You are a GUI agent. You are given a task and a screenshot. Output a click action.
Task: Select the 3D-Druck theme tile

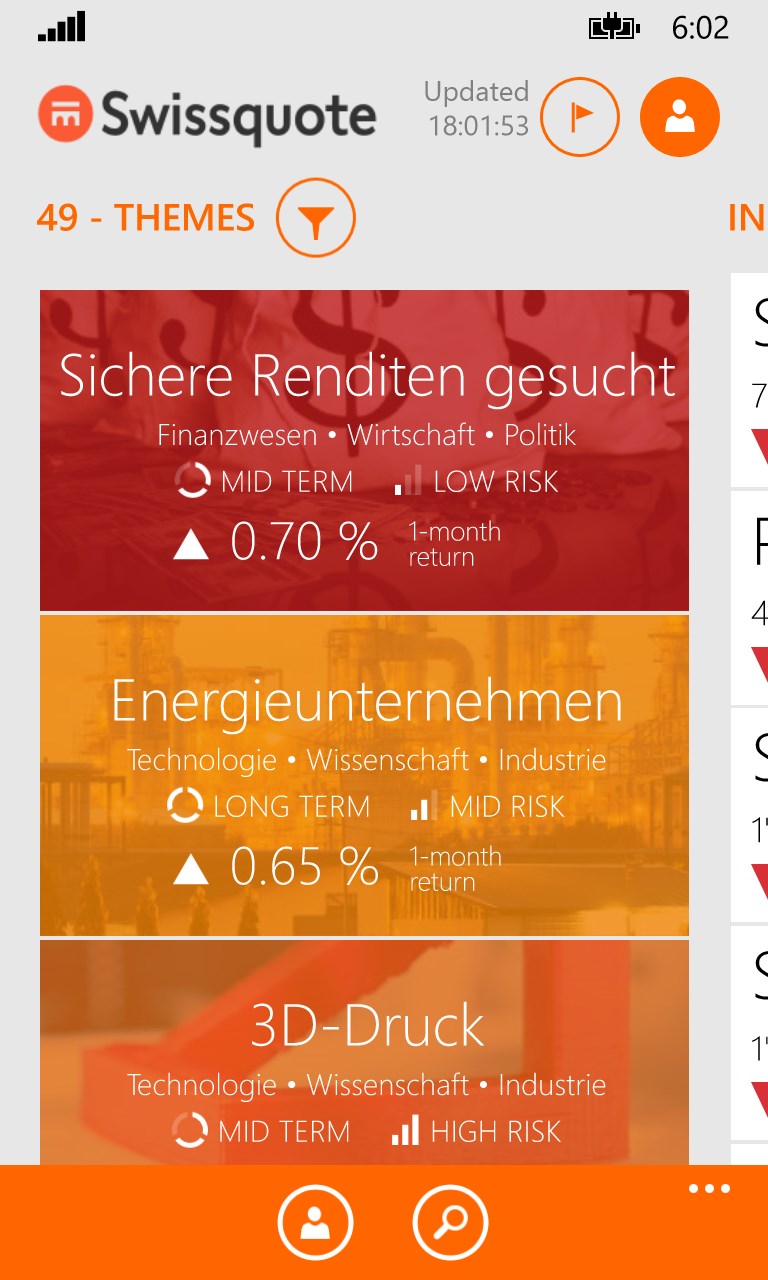click(364, 1023)
